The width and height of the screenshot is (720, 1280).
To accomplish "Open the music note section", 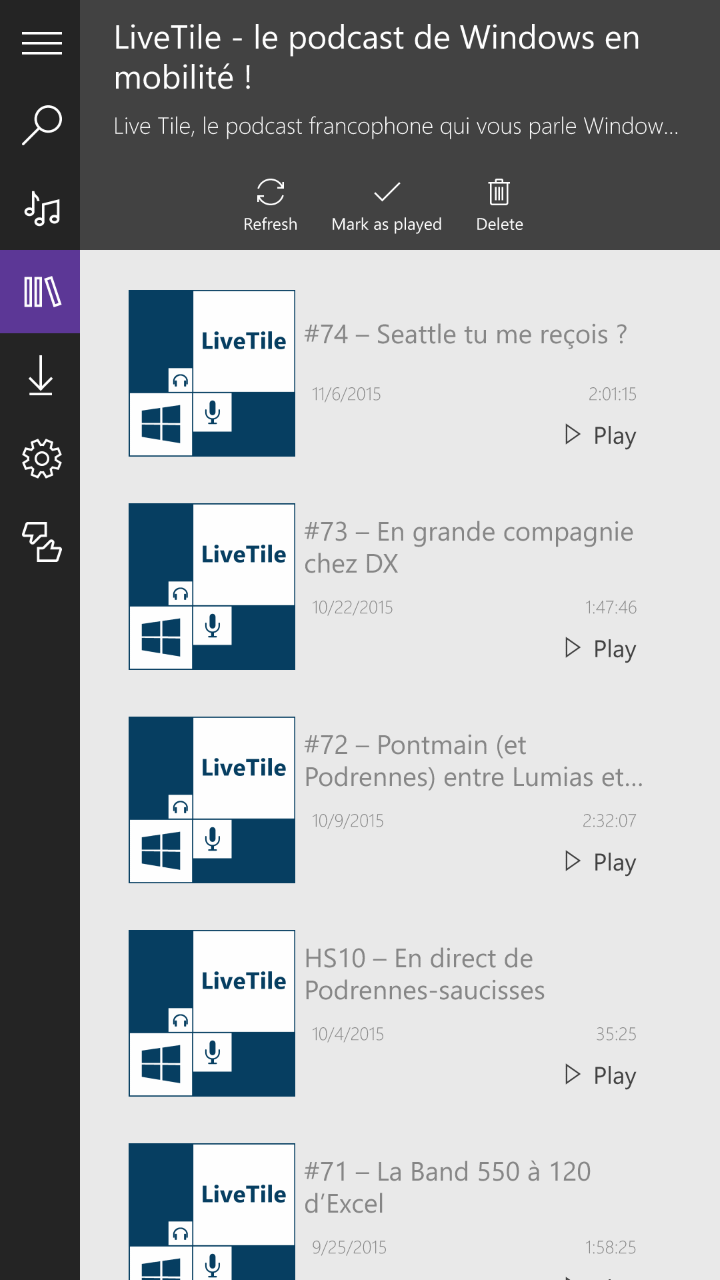I will [x=41, y=209].
